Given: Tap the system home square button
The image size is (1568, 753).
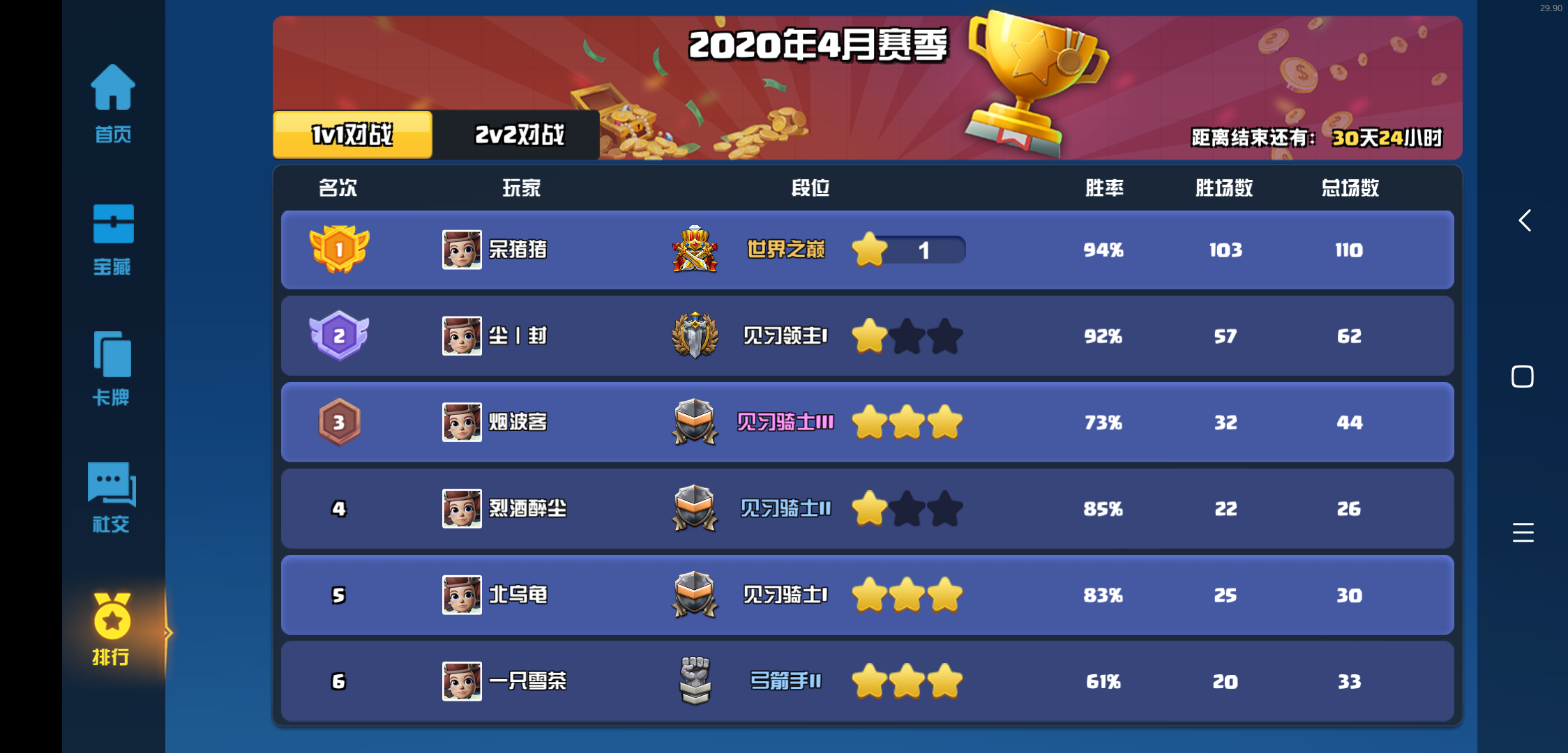Looking at the screenshot, I should (1523, 376).
